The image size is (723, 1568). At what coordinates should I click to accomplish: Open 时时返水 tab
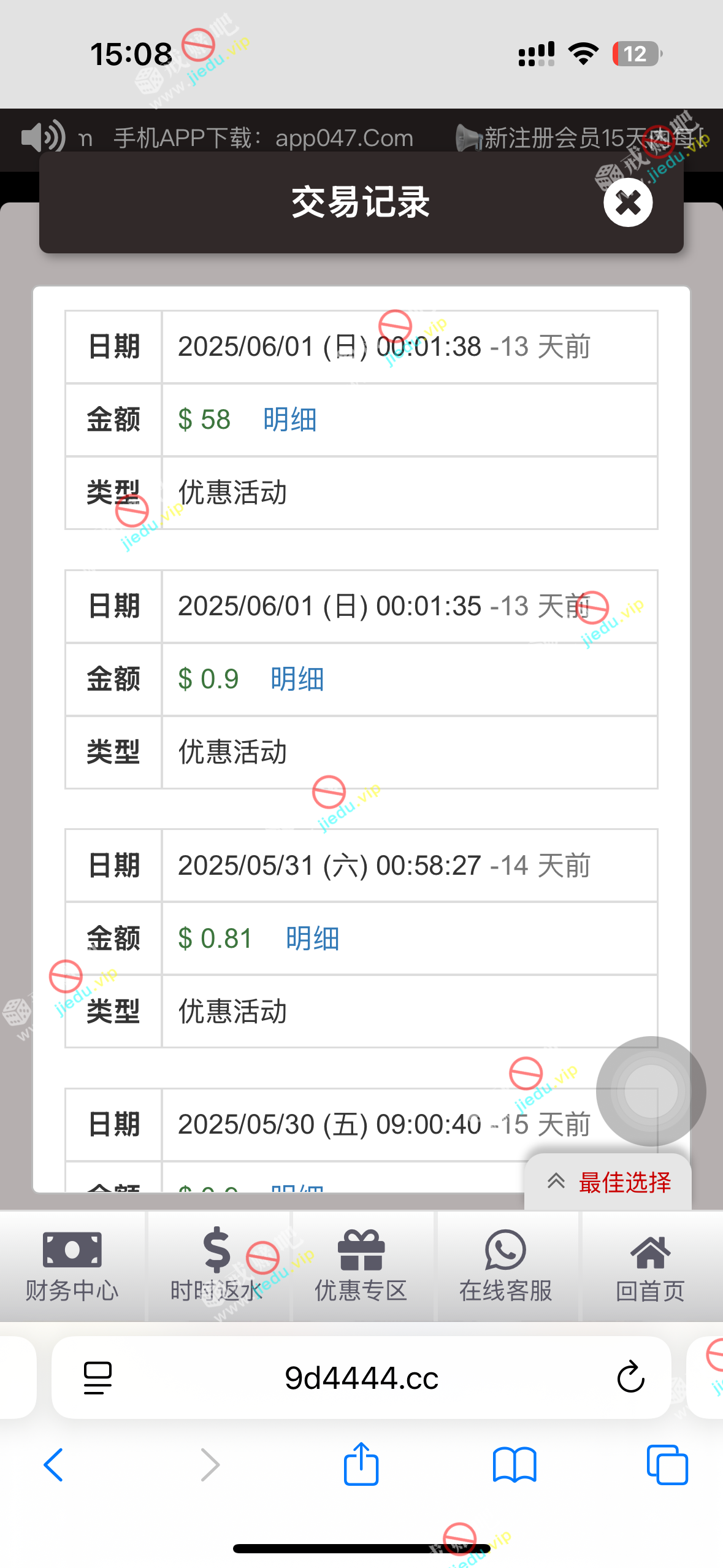pos(217,1266)
